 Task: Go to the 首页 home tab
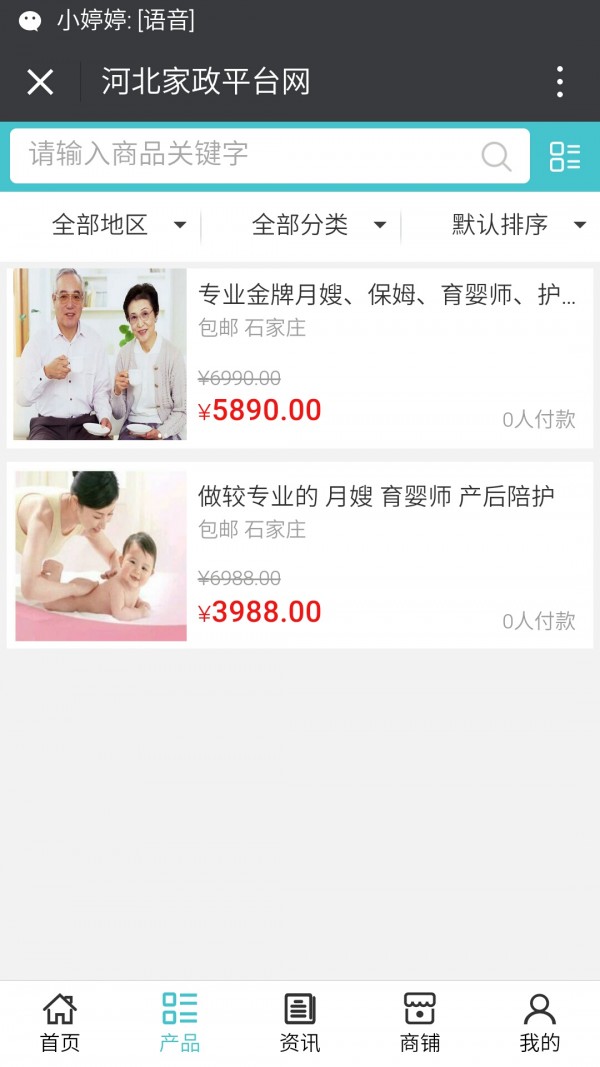click(x=60, y=1023)
